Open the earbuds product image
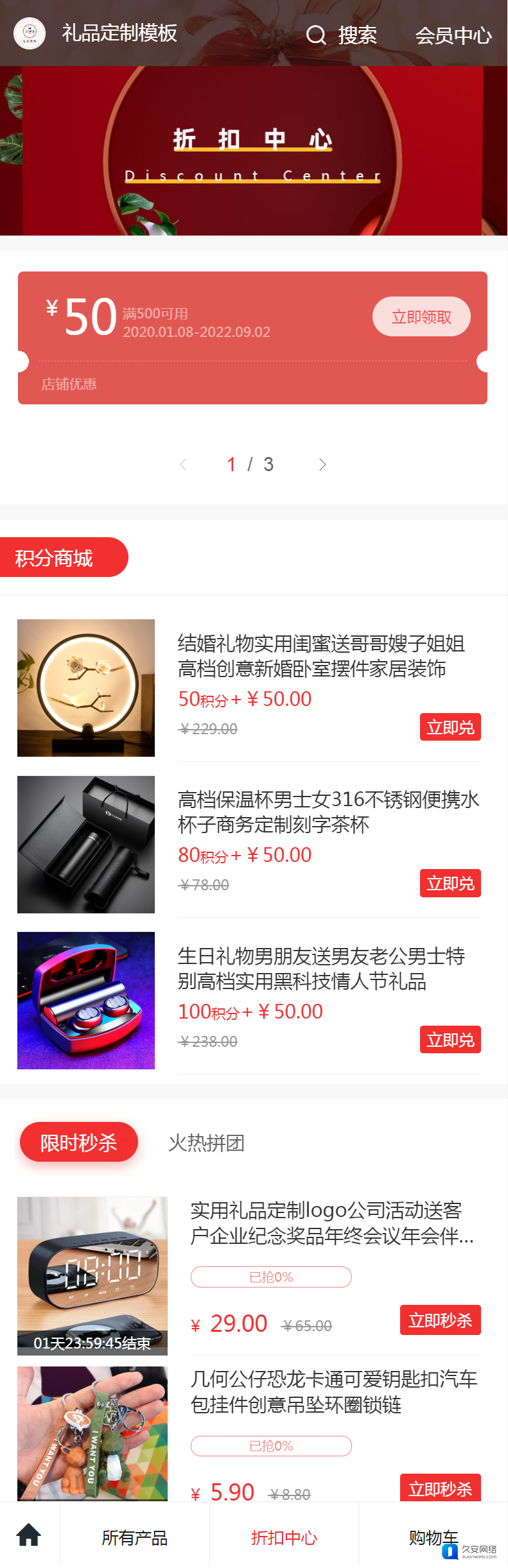The width and height of the screenshot is (508, 1568). pos(86,1000)
